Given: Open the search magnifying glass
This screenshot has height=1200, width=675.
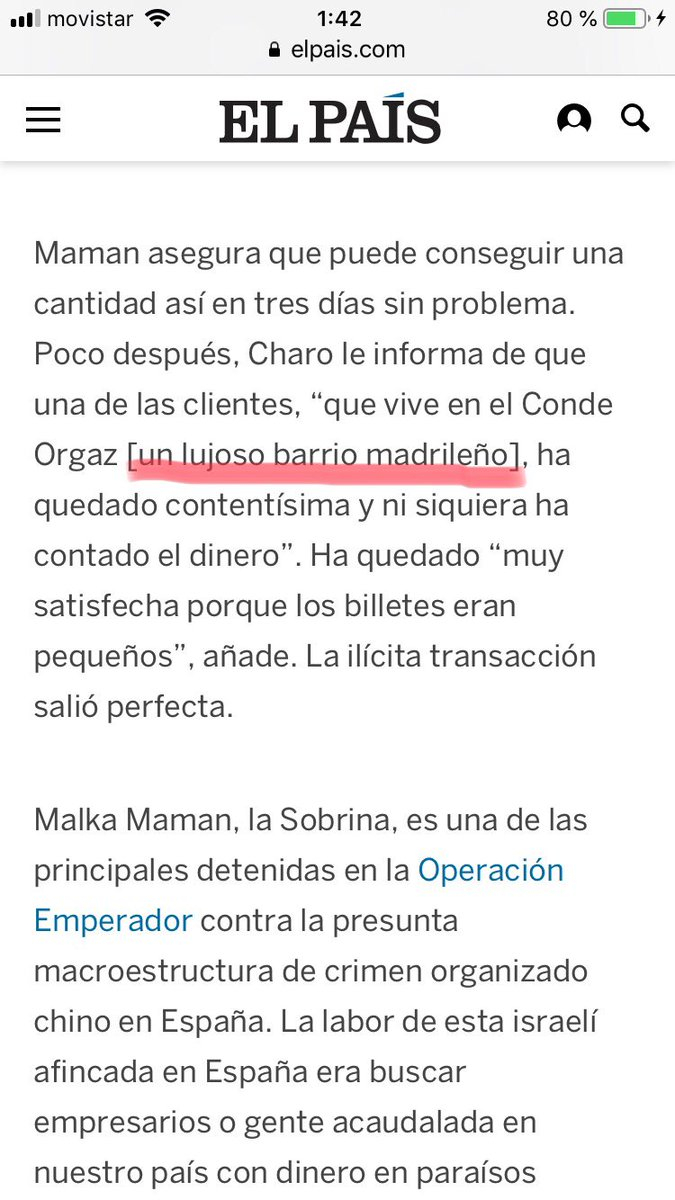Looking at the screenshot, I should [x=635, y=120].
